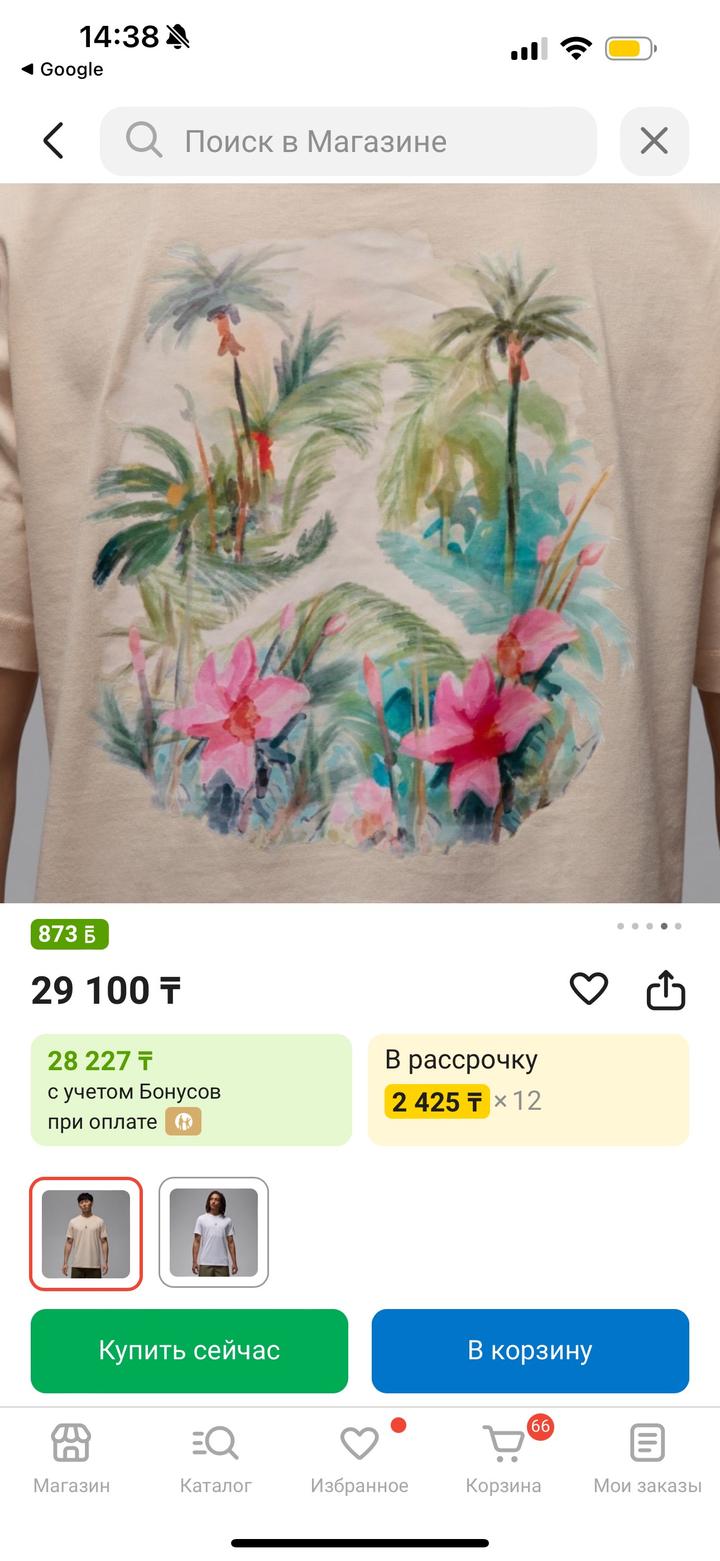View the Мои заказы tab
720x1561 pixels.
click(x=647, y=1459)
